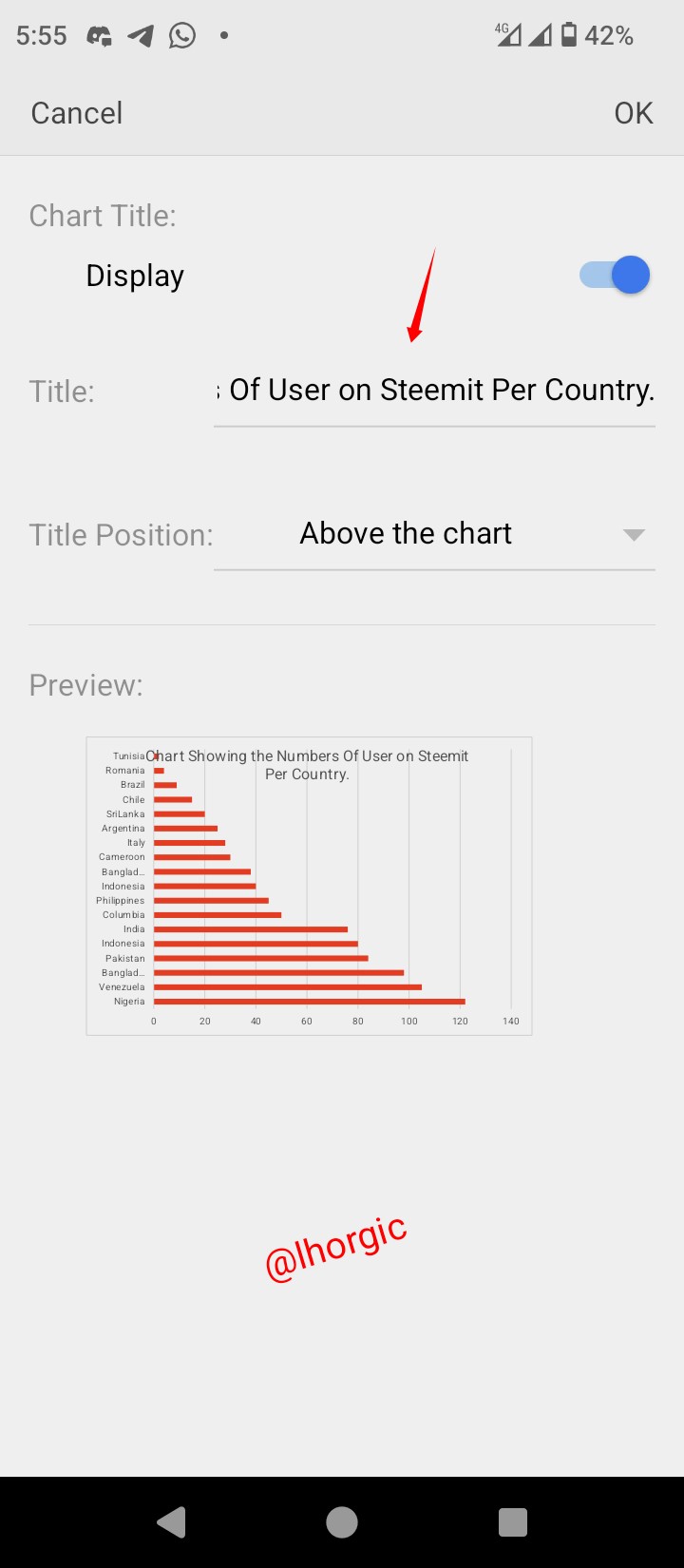Image resolution: width=684 pixels, height=1568 pixels.
Task: Open the Title Position dropdown
Action: (434, 534)
